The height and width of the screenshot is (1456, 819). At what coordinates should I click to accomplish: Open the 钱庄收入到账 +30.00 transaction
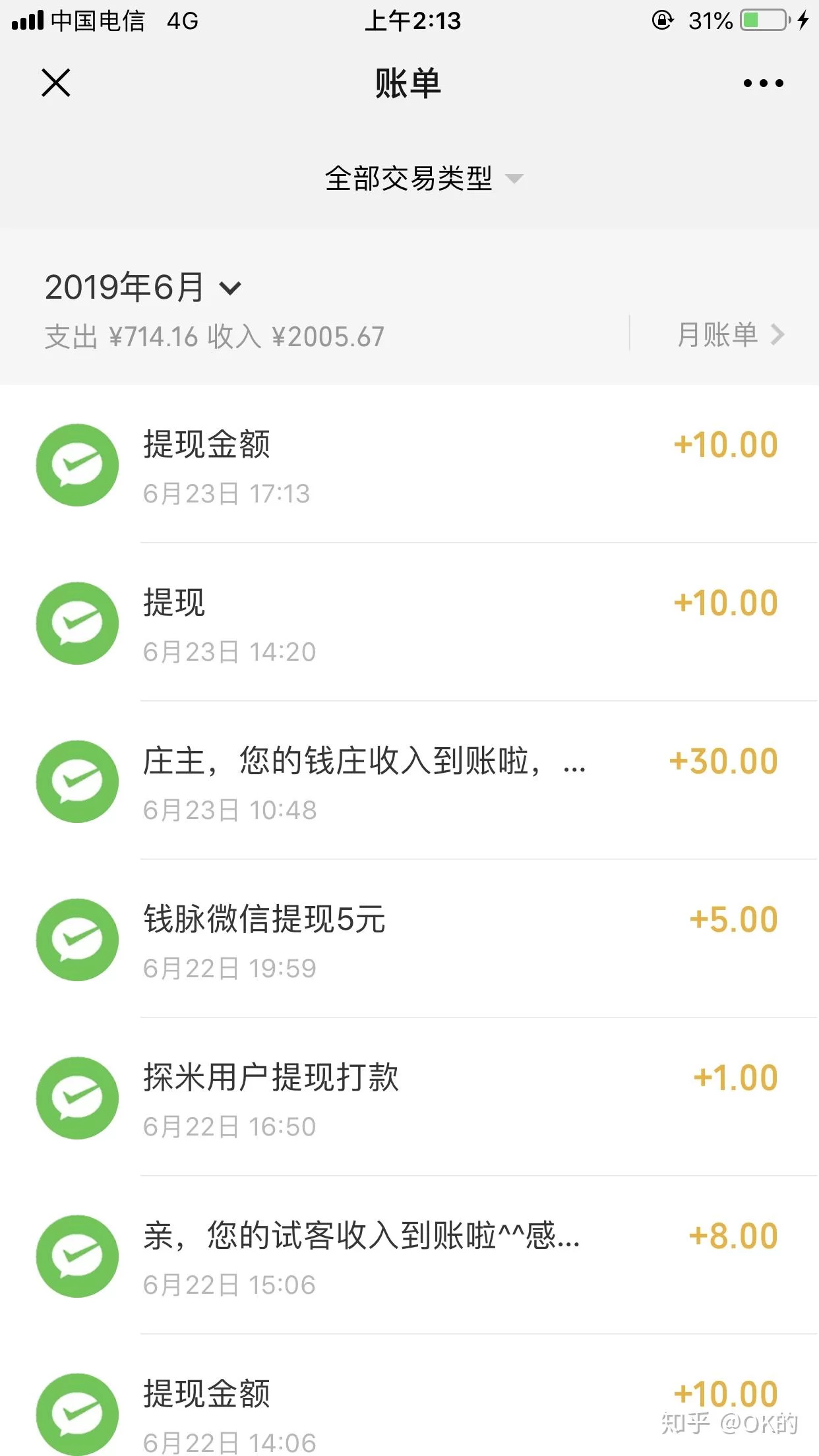click(422, 782)
